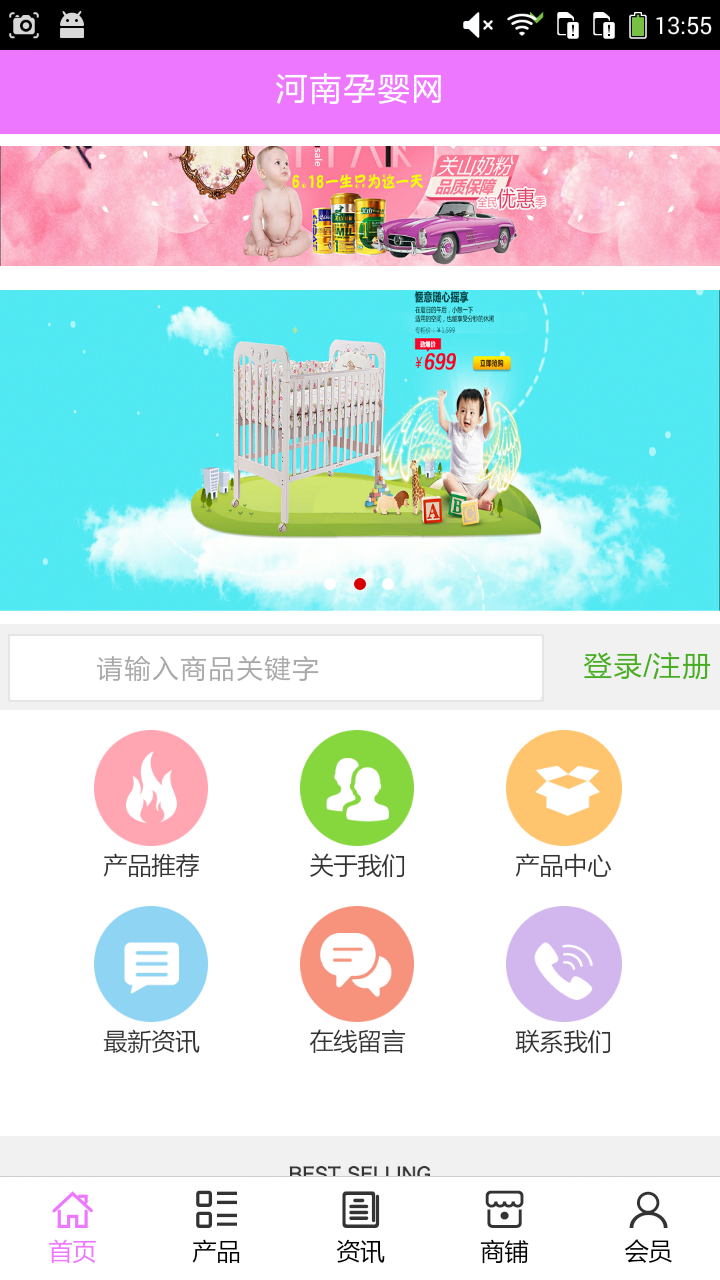Switch to the 商铺 shops tab
This screenshot has width=720, height=1280.
504,1228
